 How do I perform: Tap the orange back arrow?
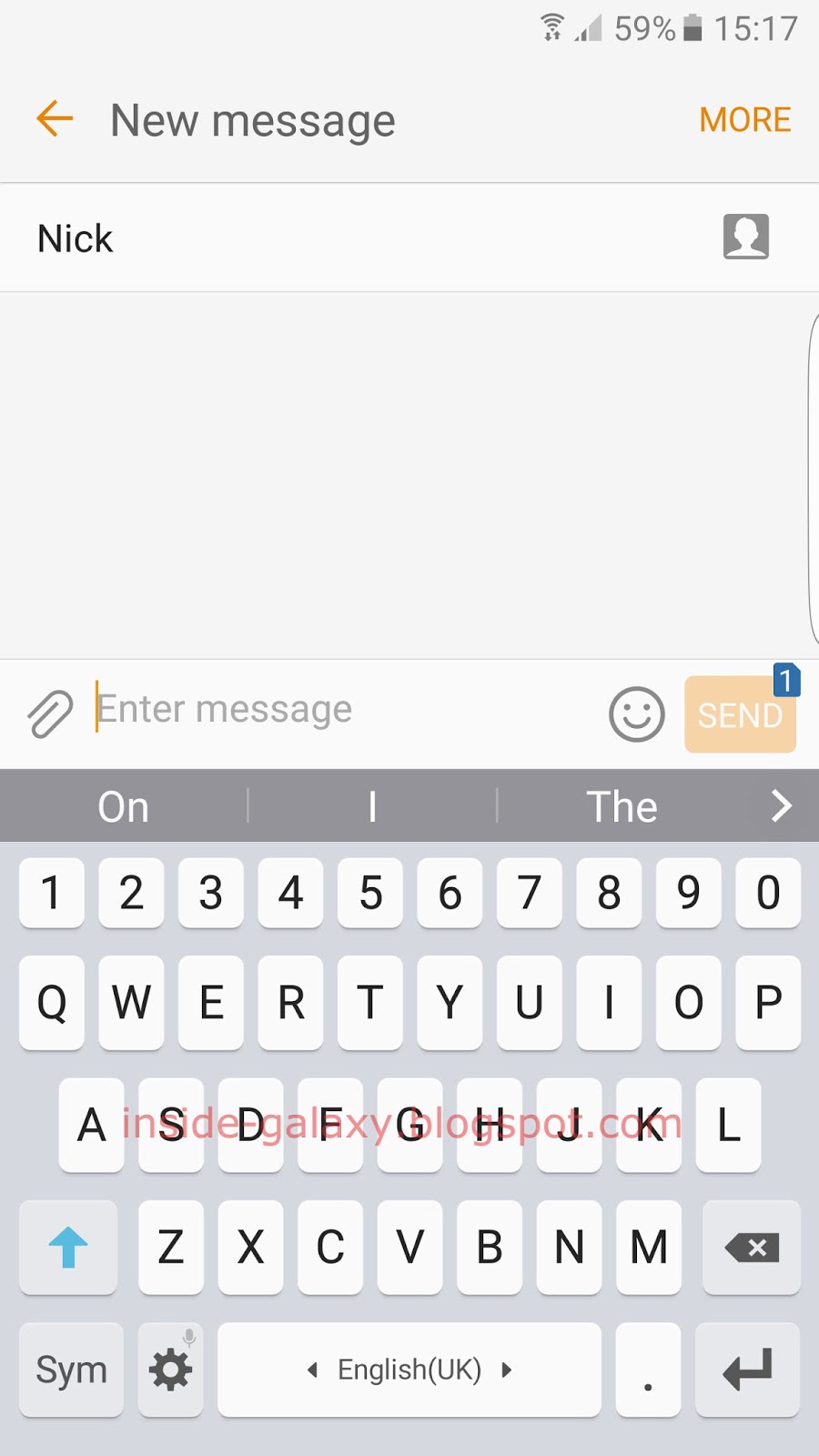pyautogui.click(x=53, y=118)
